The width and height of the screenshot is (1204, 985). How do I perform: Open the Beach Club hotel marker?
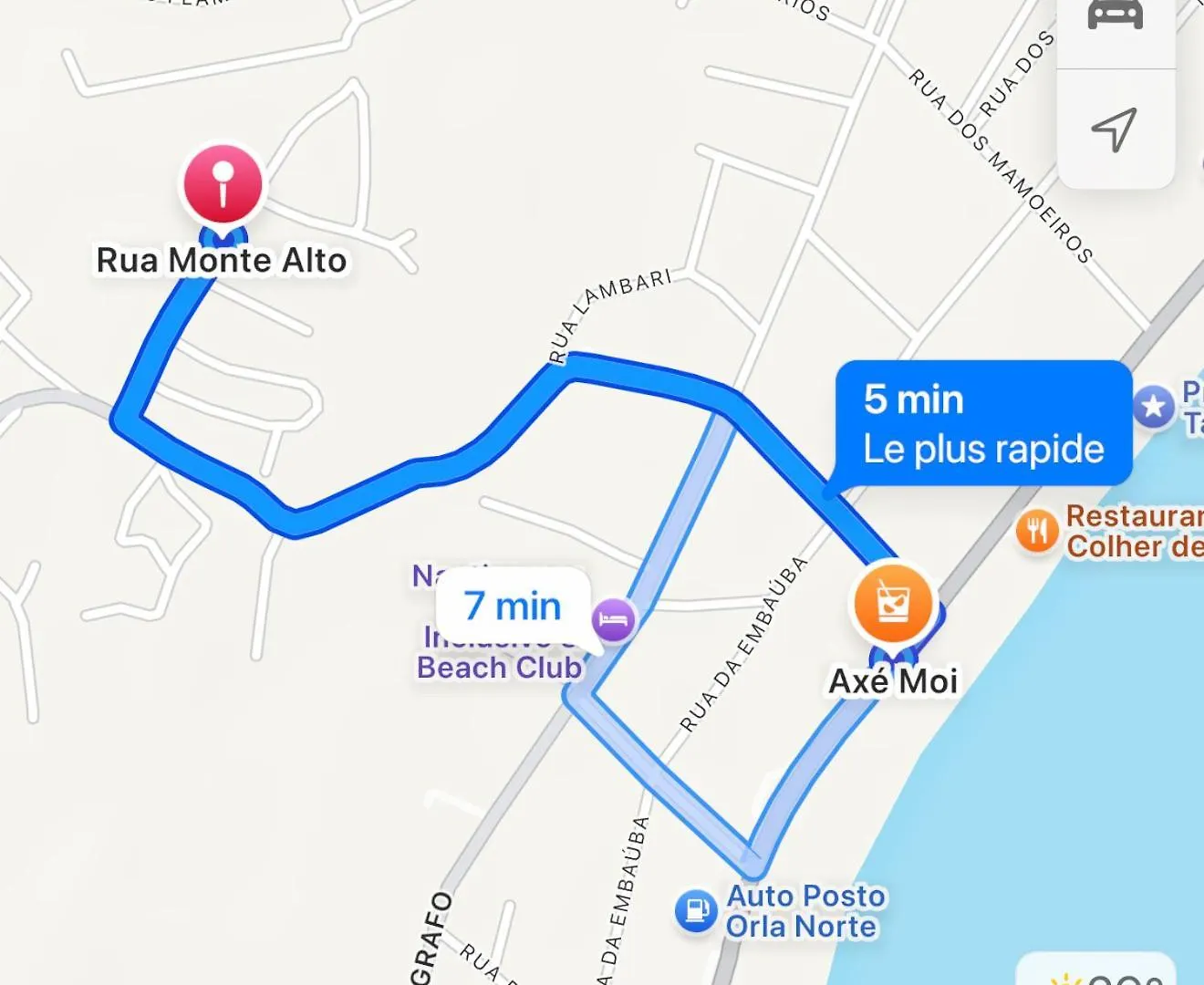point(614,620)
